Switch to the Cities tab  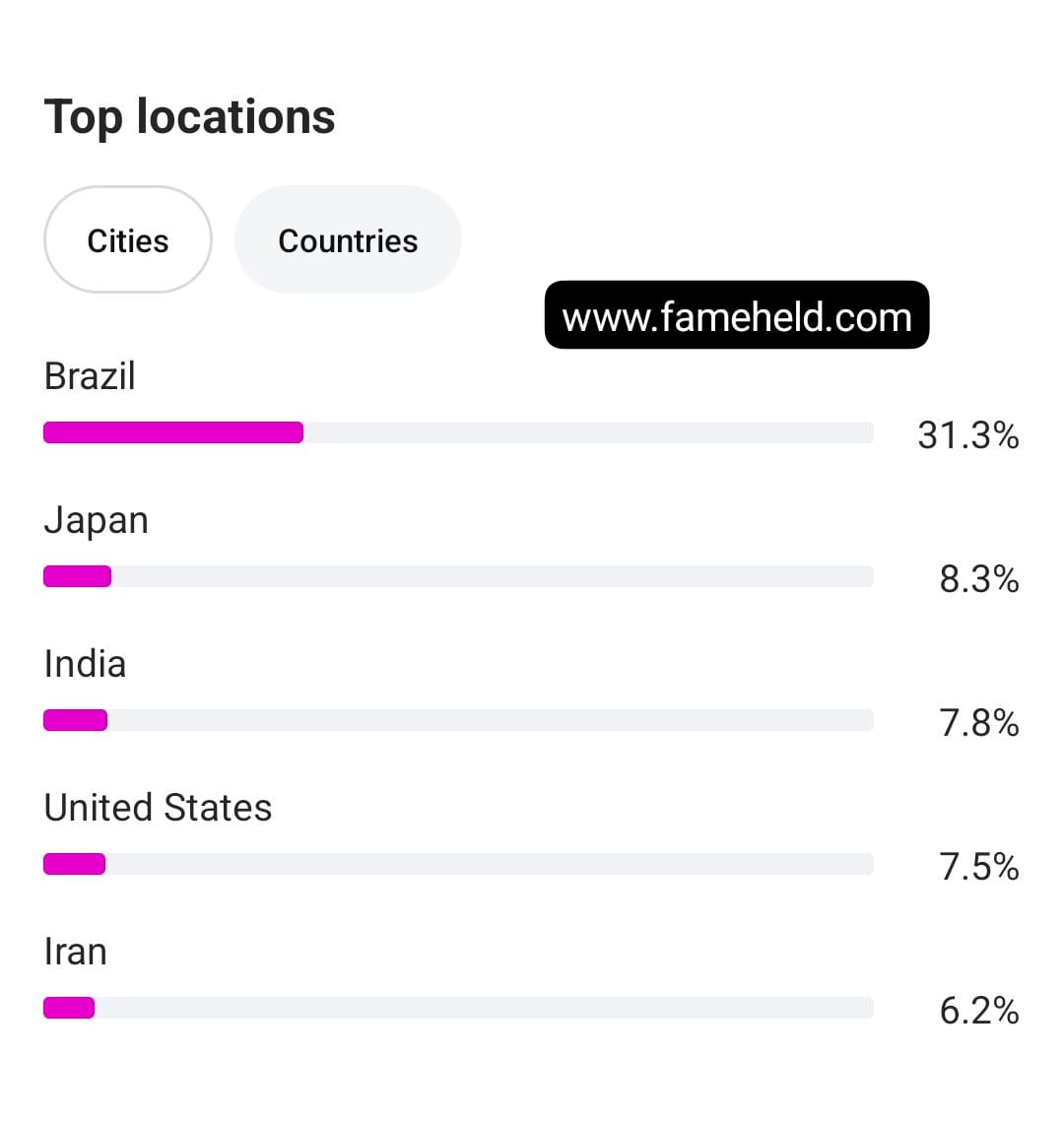pyautogui.click(x=128, y=240)
